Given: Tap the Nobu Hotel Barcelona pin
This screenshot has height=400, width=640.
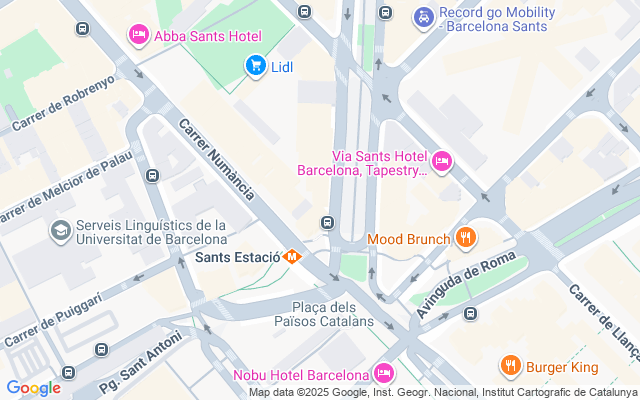Looking at the screenshot, I should tap(383, 374).
